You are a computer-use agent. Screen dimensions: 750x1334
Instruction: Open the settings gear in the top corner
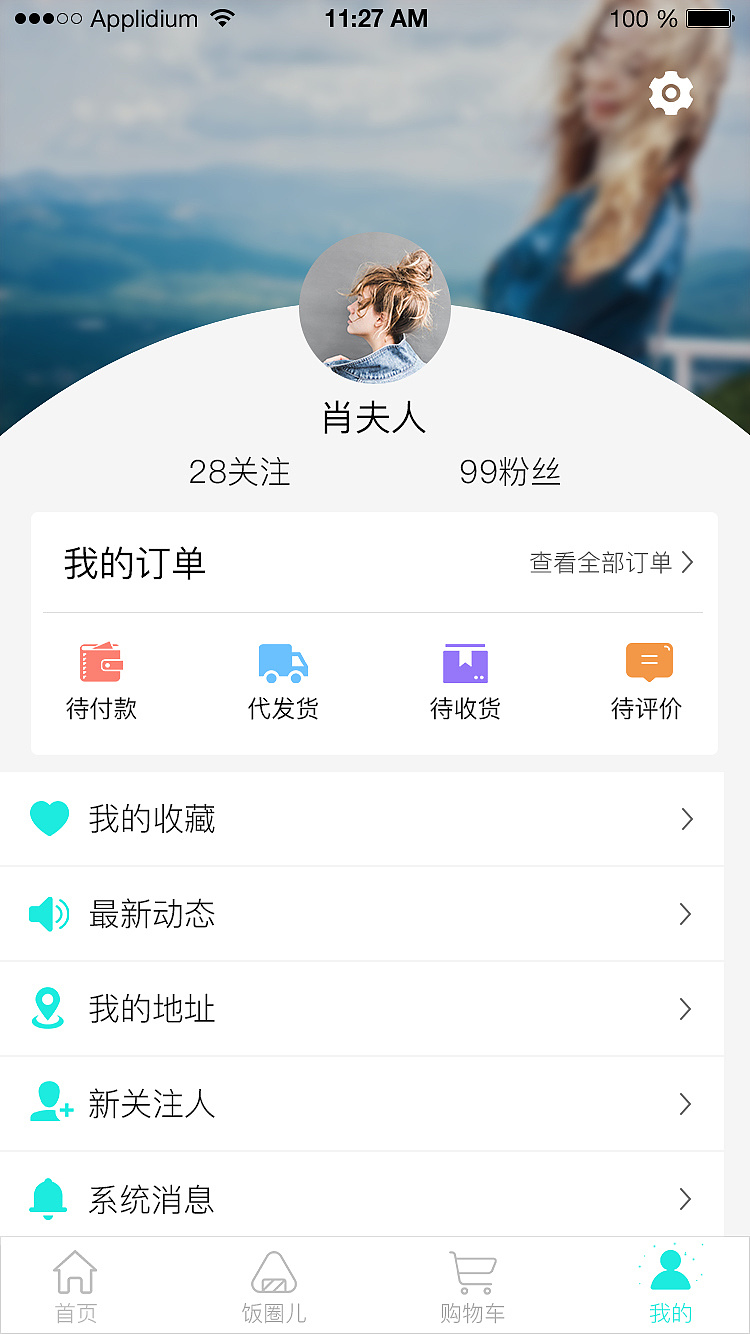[670, 92]
